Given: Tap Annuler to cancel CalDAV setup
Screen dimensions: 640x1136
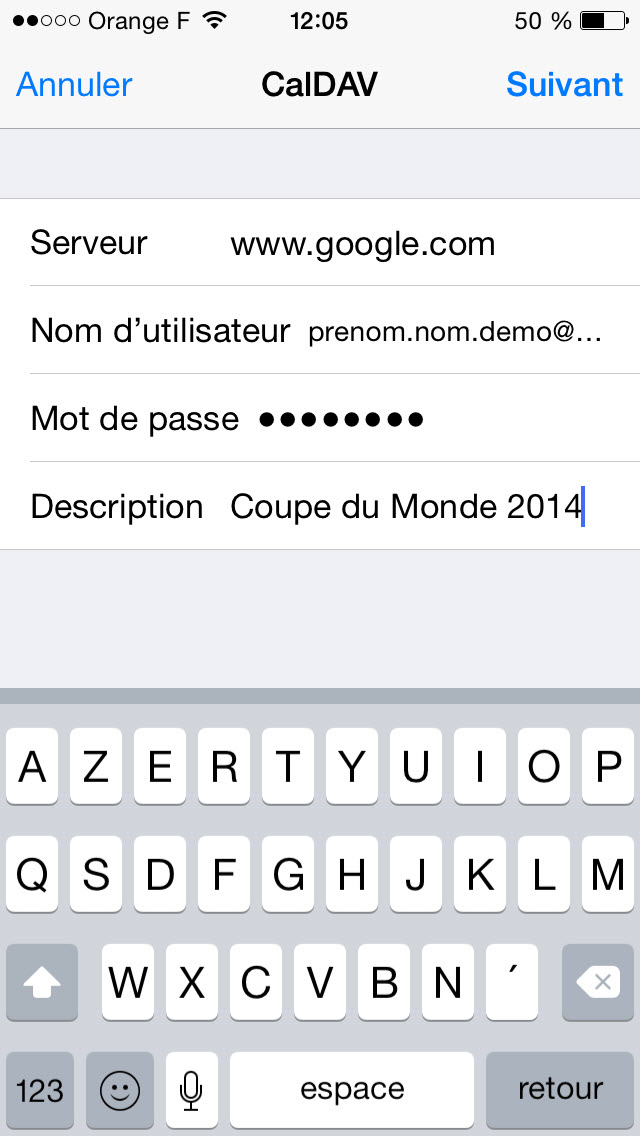Looking at the screenshot, I should [x=74, y=85].
